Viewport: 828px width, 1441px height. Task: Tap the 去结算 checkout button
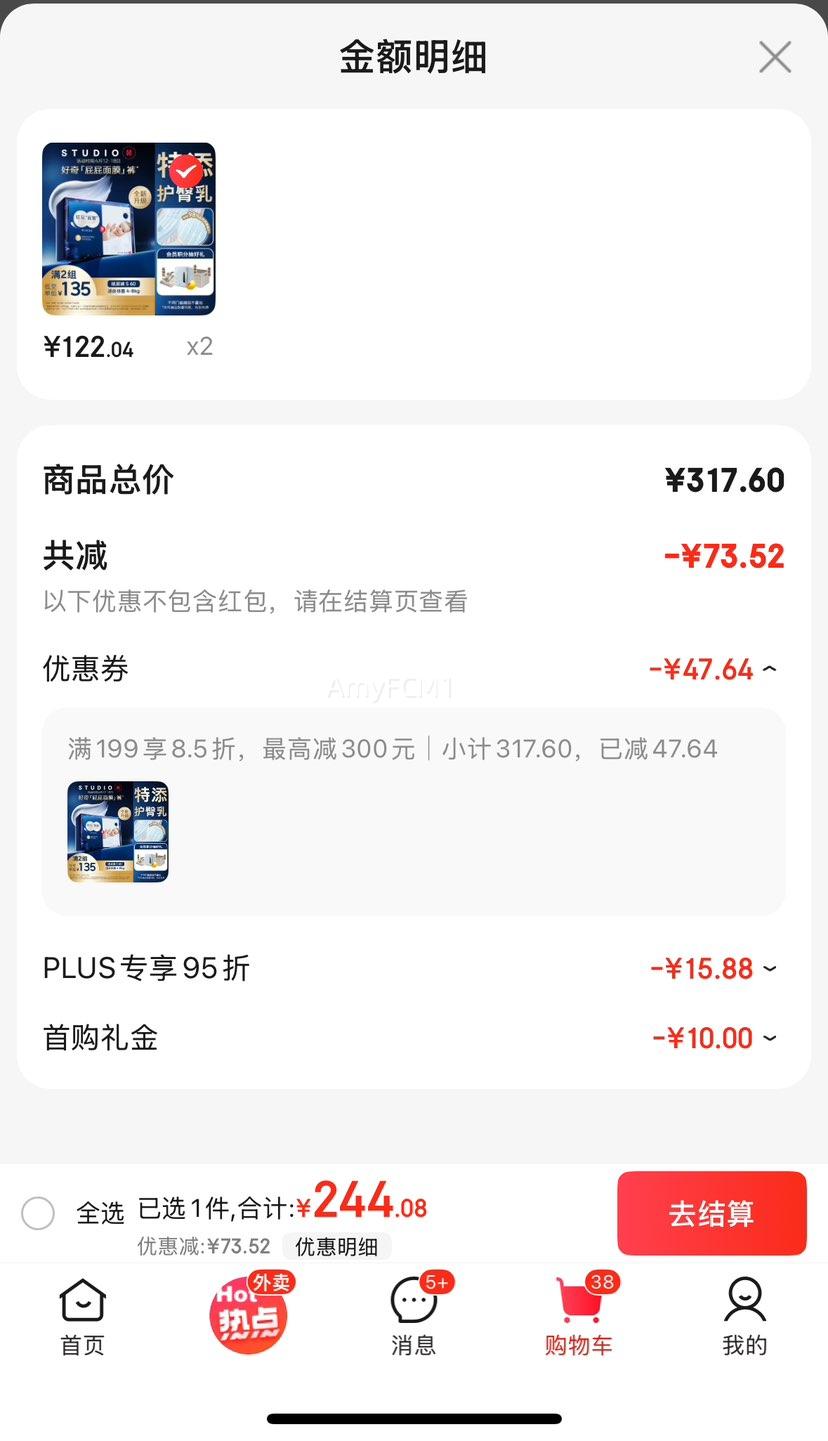point(712,1213)
